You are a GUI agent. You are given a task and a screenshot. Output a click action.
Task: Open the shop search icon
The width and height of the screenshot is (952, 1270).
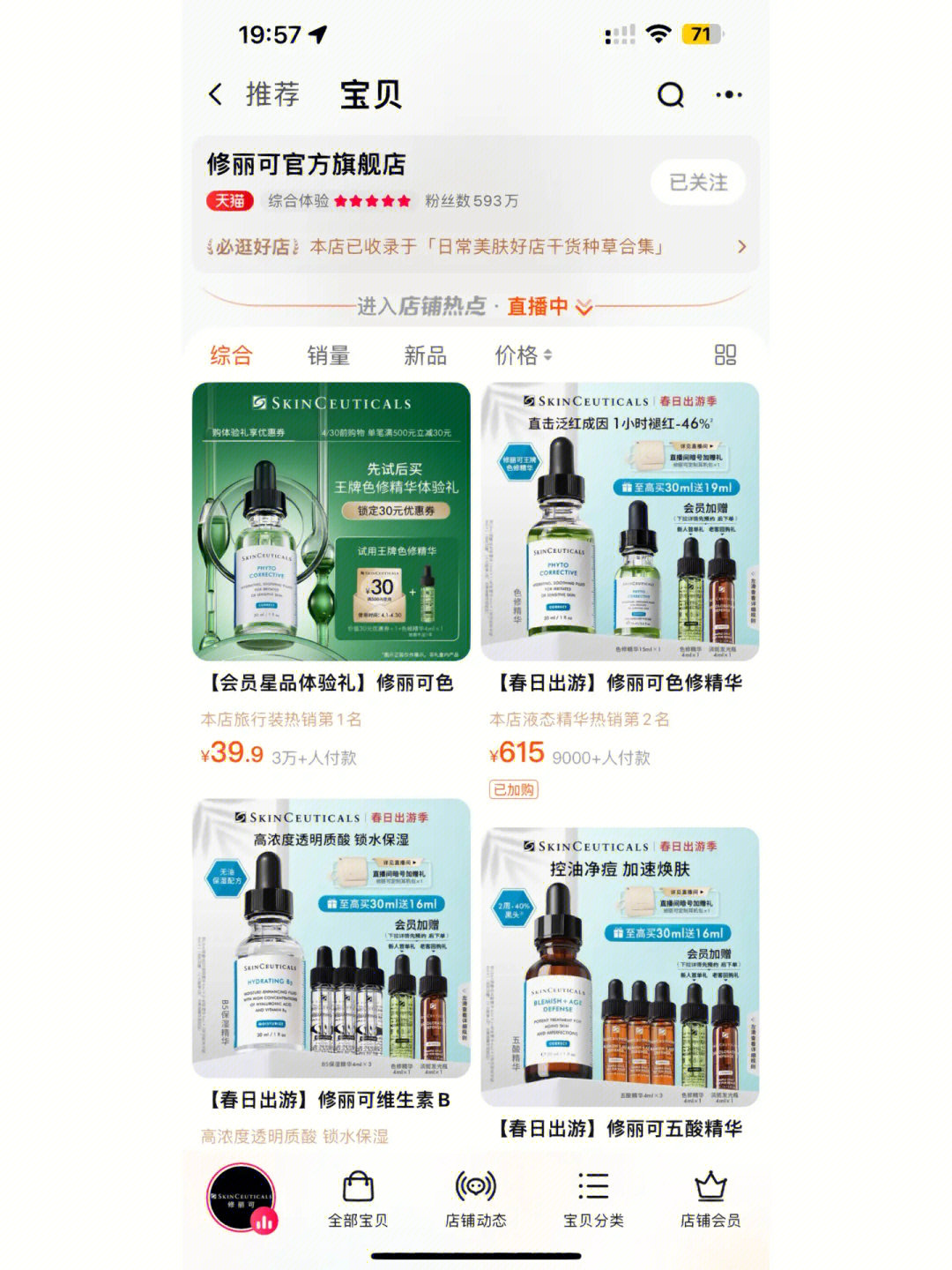[671, 94]
